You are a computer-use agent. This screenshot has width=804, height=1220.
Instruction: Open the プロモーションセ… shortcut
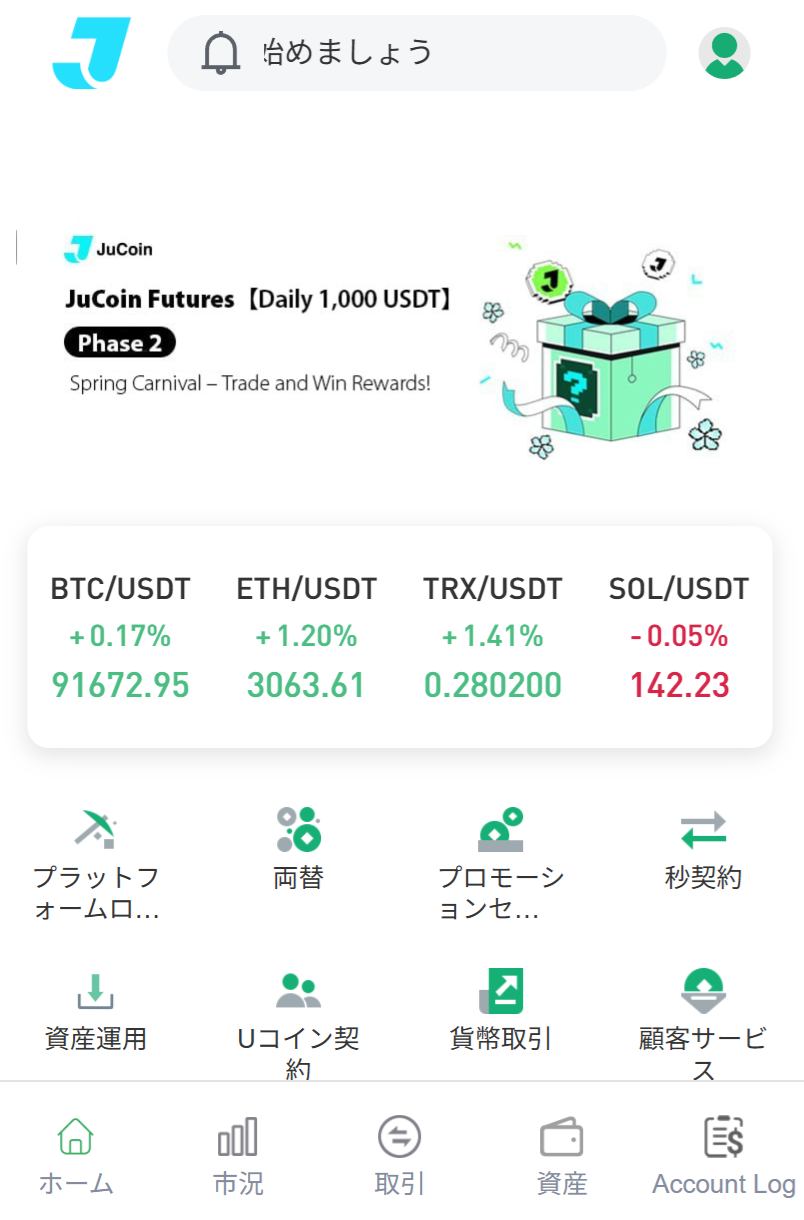click(501, 862)
